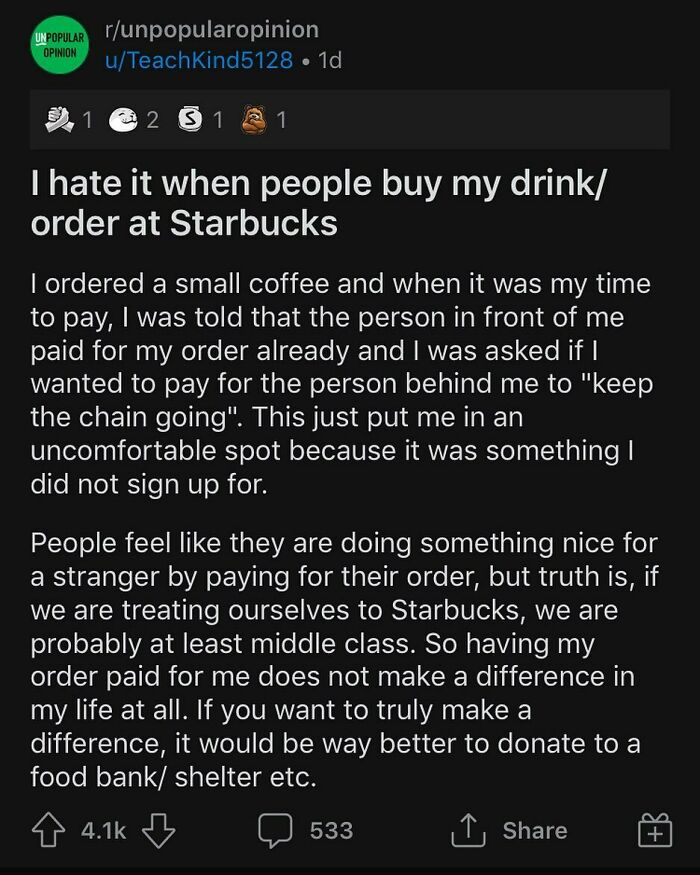Viewport: 700px width, 875px height.
Task: Open the 533 comments
Action: 306,830
